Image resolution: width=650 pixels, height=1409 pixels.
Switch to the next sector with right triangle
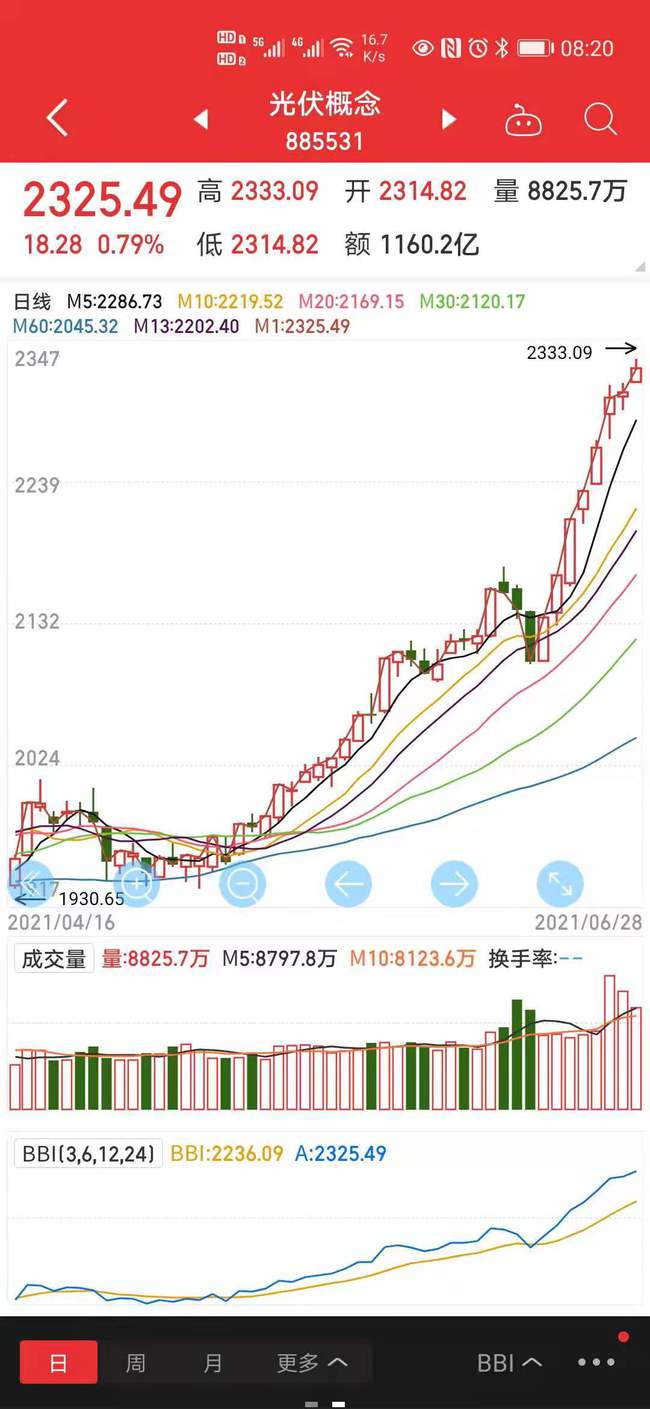pos(449,120)
